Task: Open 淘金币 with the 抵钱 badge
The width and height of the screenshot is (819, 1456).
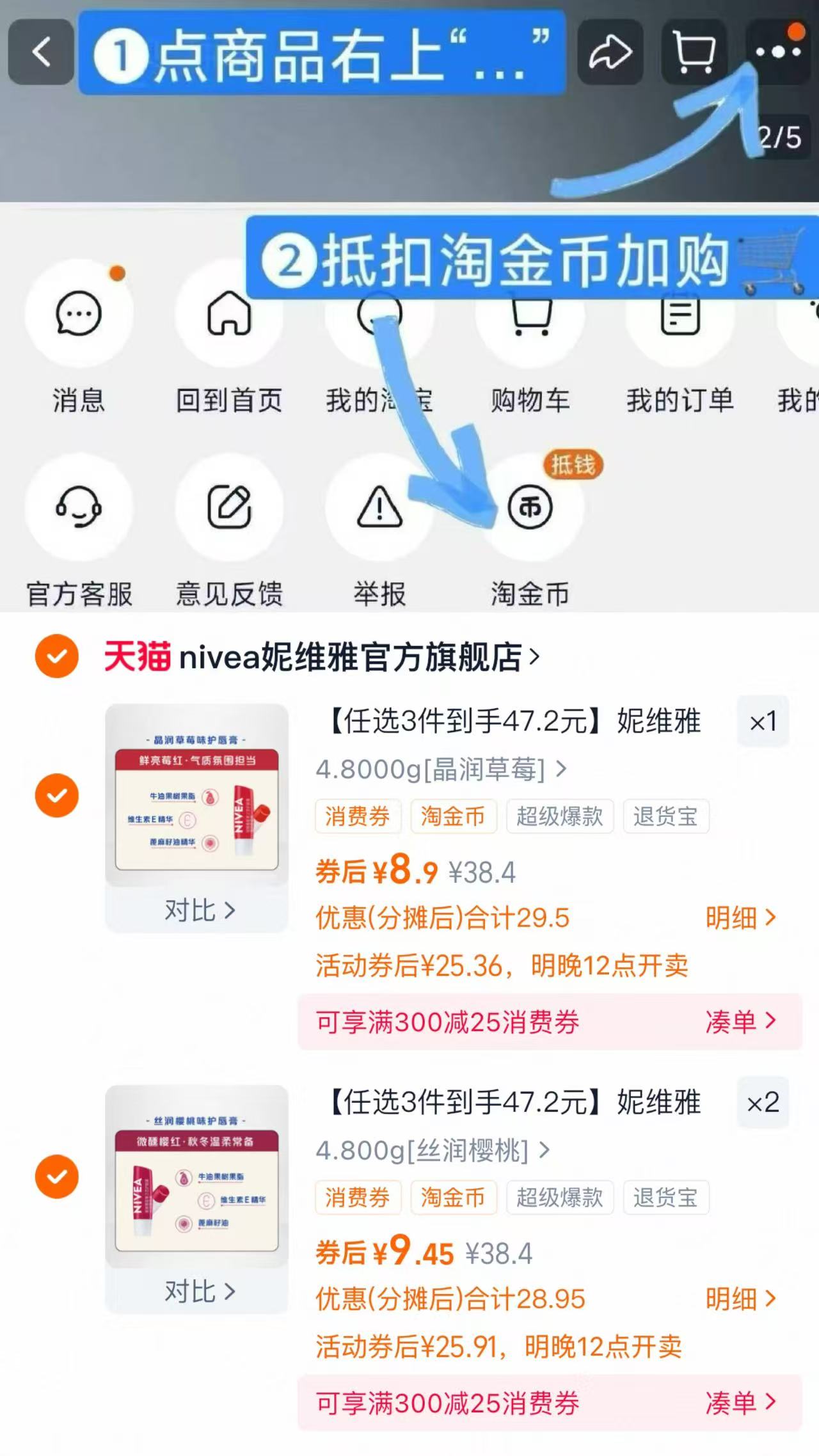Action: click(531, 507)
